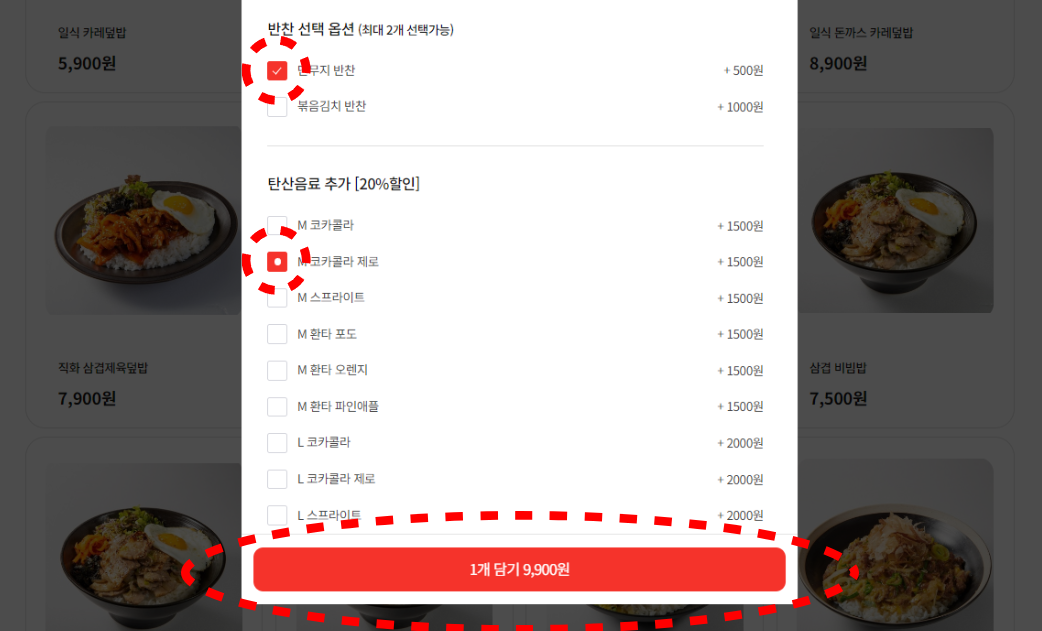
Task: Tick M 환타 파인애플 drink
Action: point(277,407)
